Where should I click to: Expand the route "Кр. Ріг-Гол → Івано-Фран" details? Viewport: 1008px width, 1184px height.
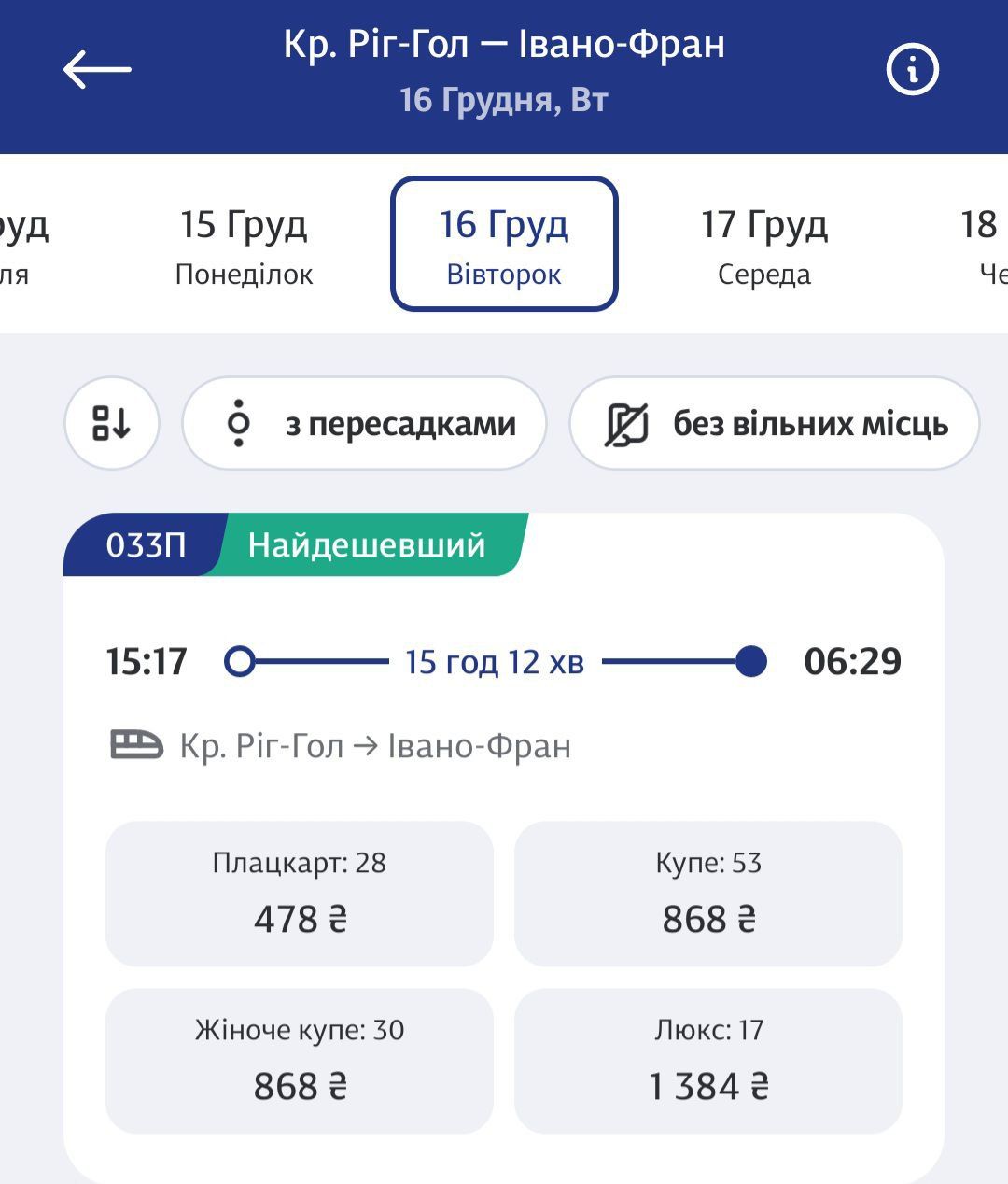coord(373,744)
